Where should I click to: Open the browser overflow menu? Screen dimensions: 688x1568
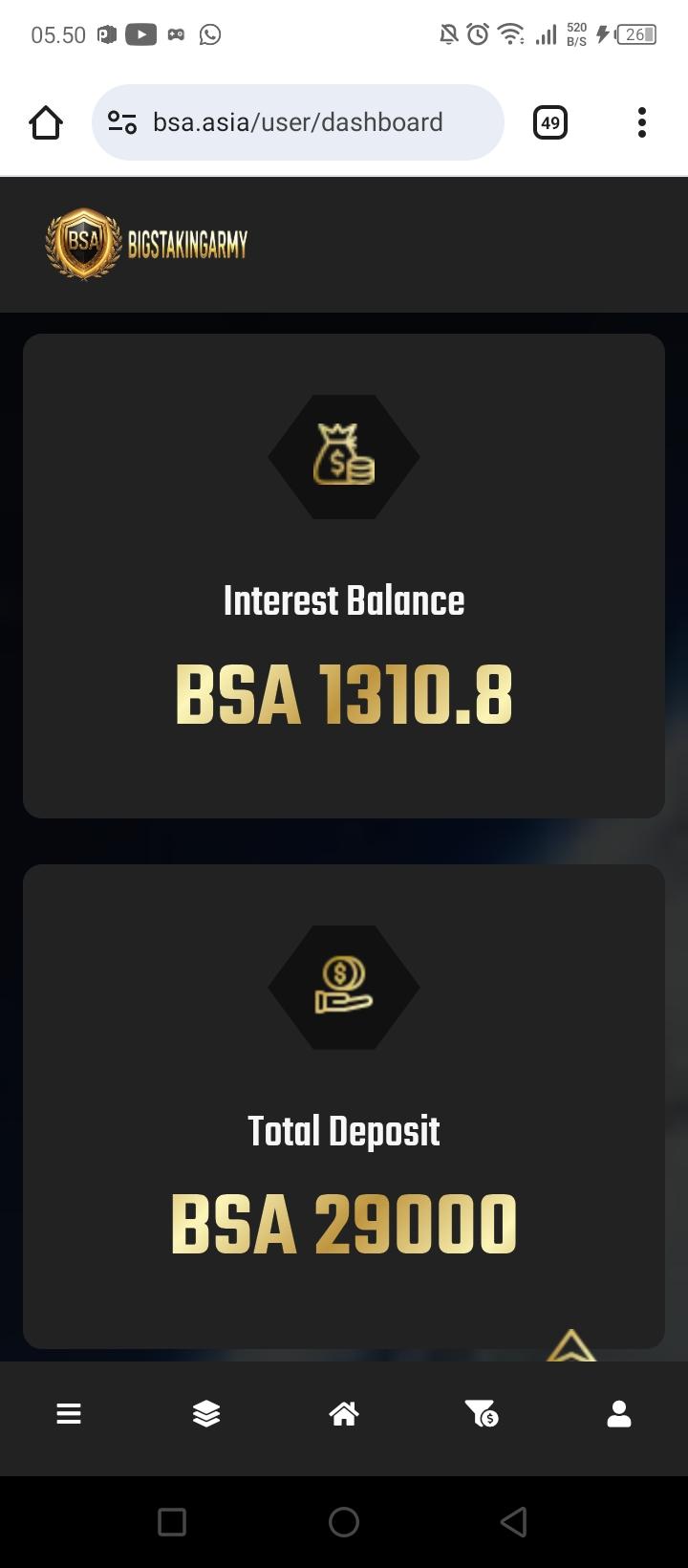pyautogui.click(x=641, y=122)
